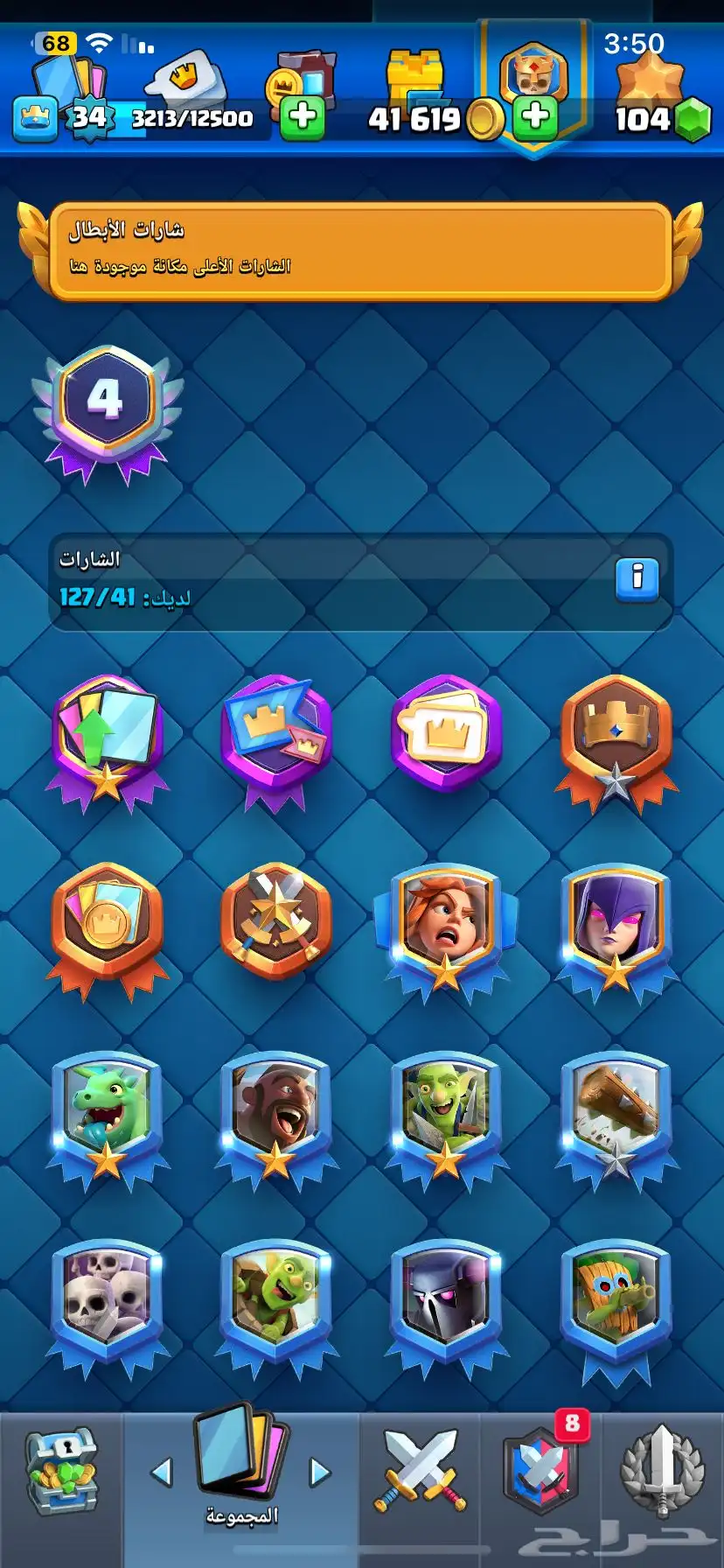View the Valkyrie mastery badge

pos(446,926)
